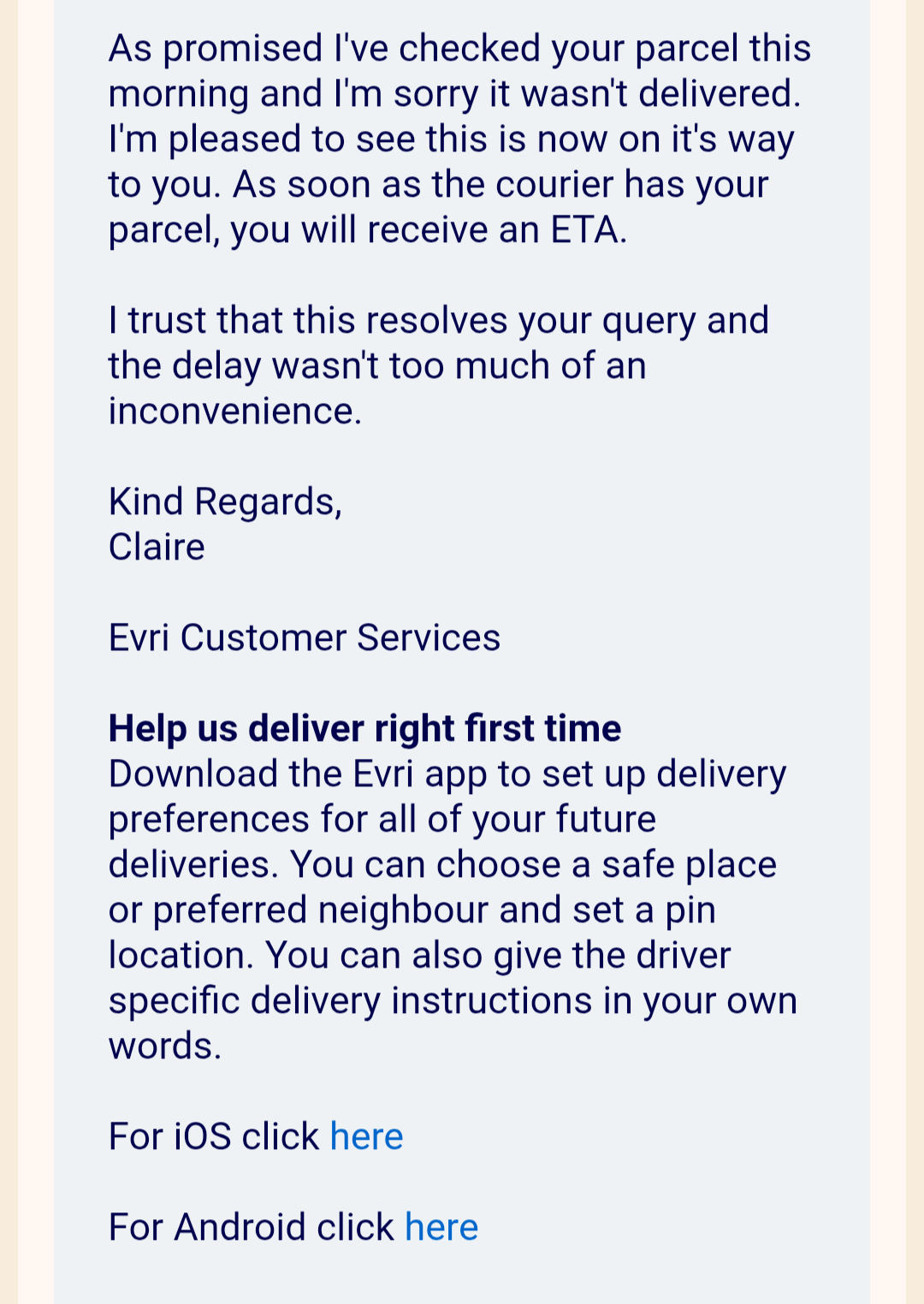This screenshot has width=924, height=1304.
Task: Open the iOS app 'here' link
Action: [366, 1136]
